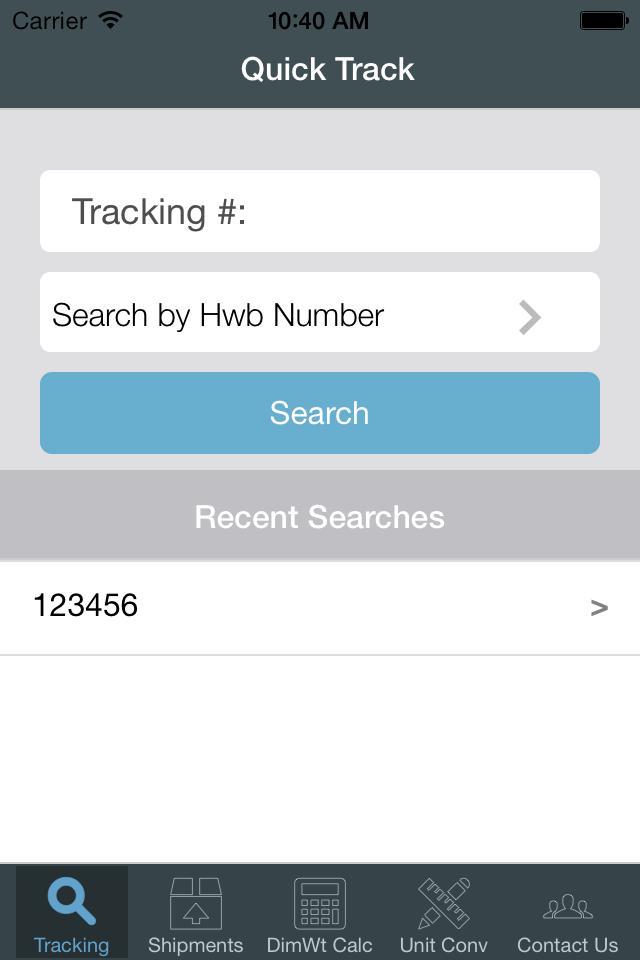The image size is (640, 960).
Task: Tap the blue Search button
Action: tap(320, 413)
